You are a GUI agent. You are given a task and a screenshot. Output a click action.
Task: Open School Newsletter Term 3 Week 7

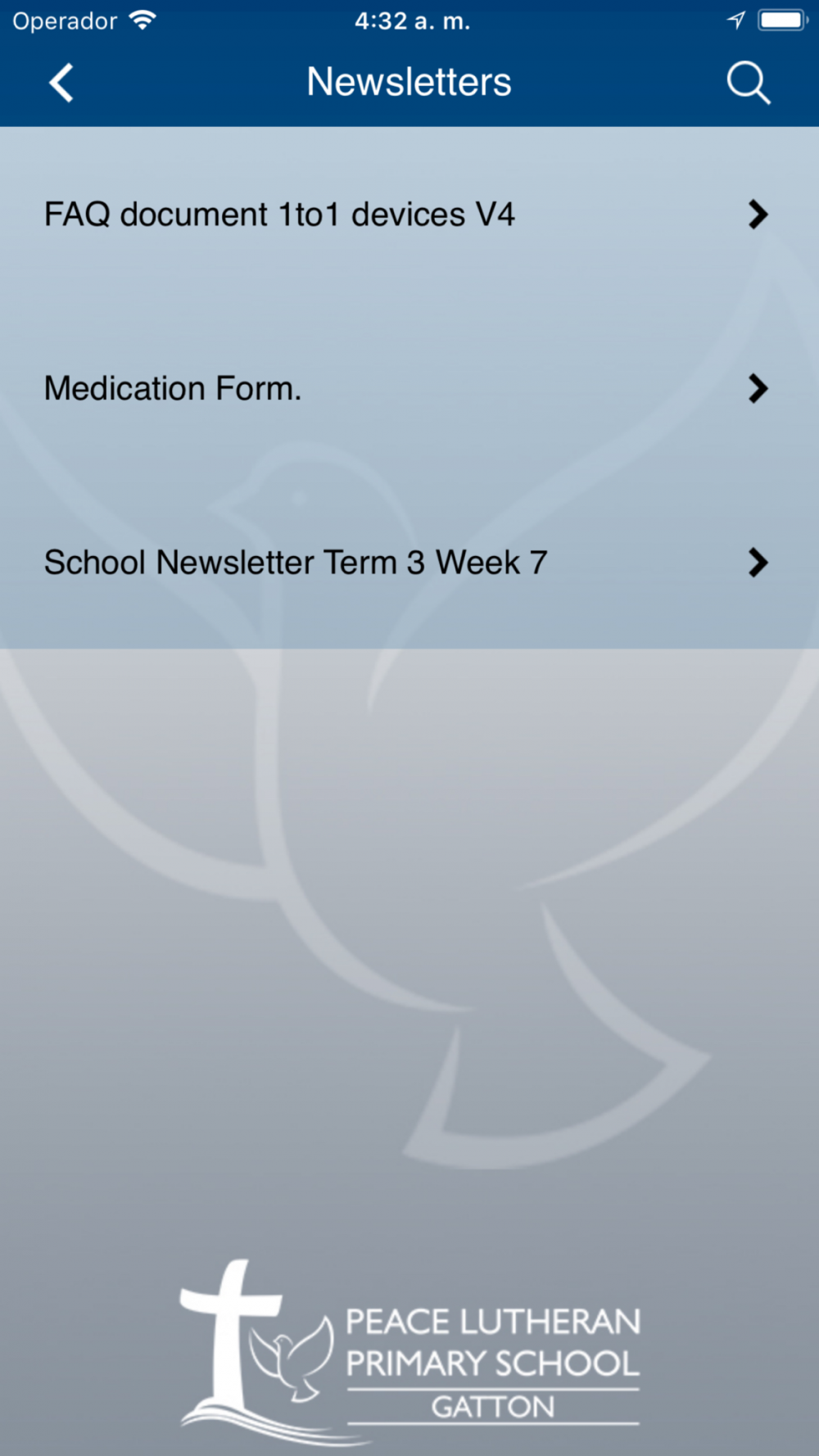[x=409, y=563]
